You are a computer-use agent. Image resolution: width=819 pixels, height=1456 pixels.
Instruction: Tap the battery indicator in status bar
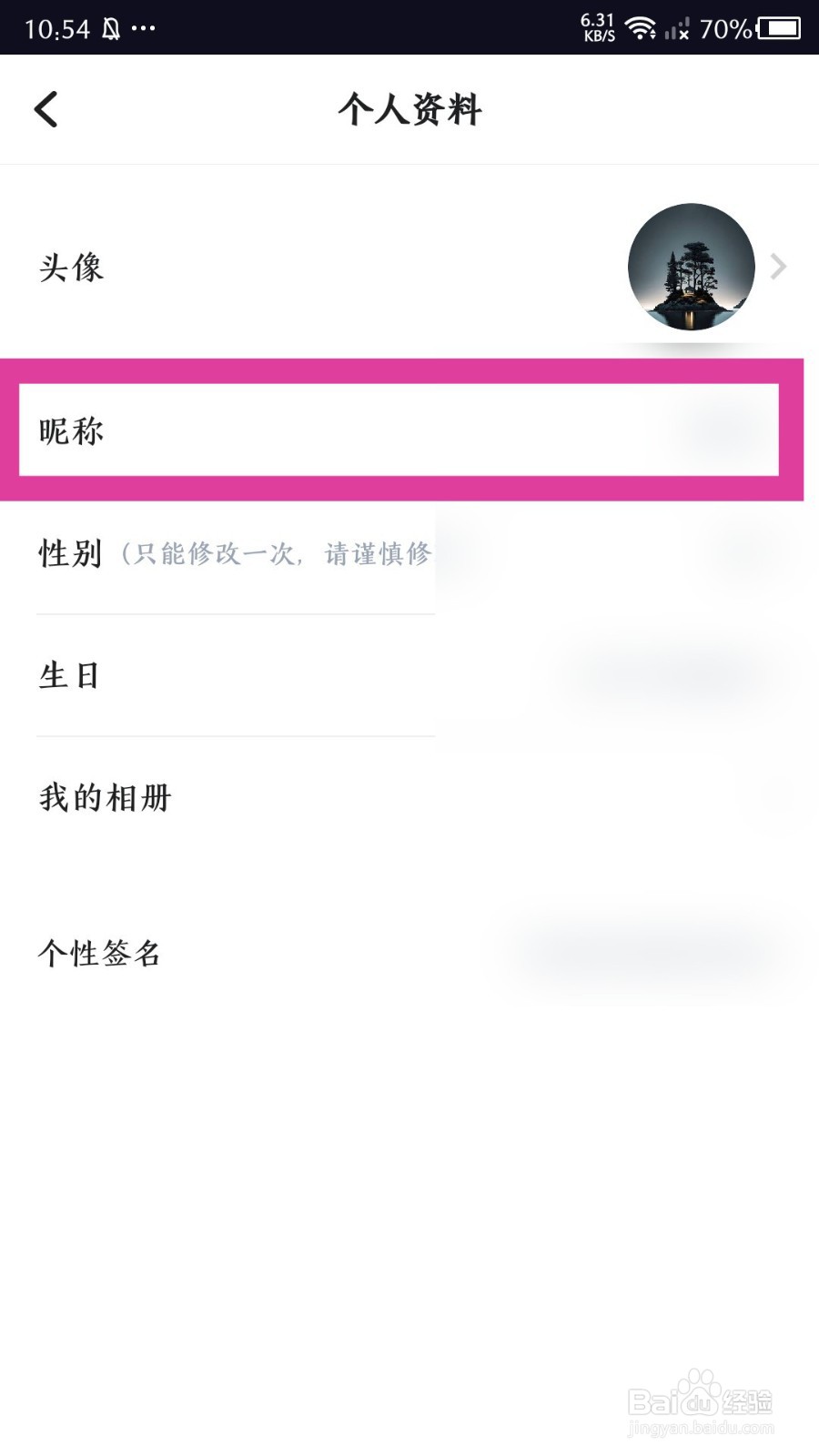click(778, 27)
